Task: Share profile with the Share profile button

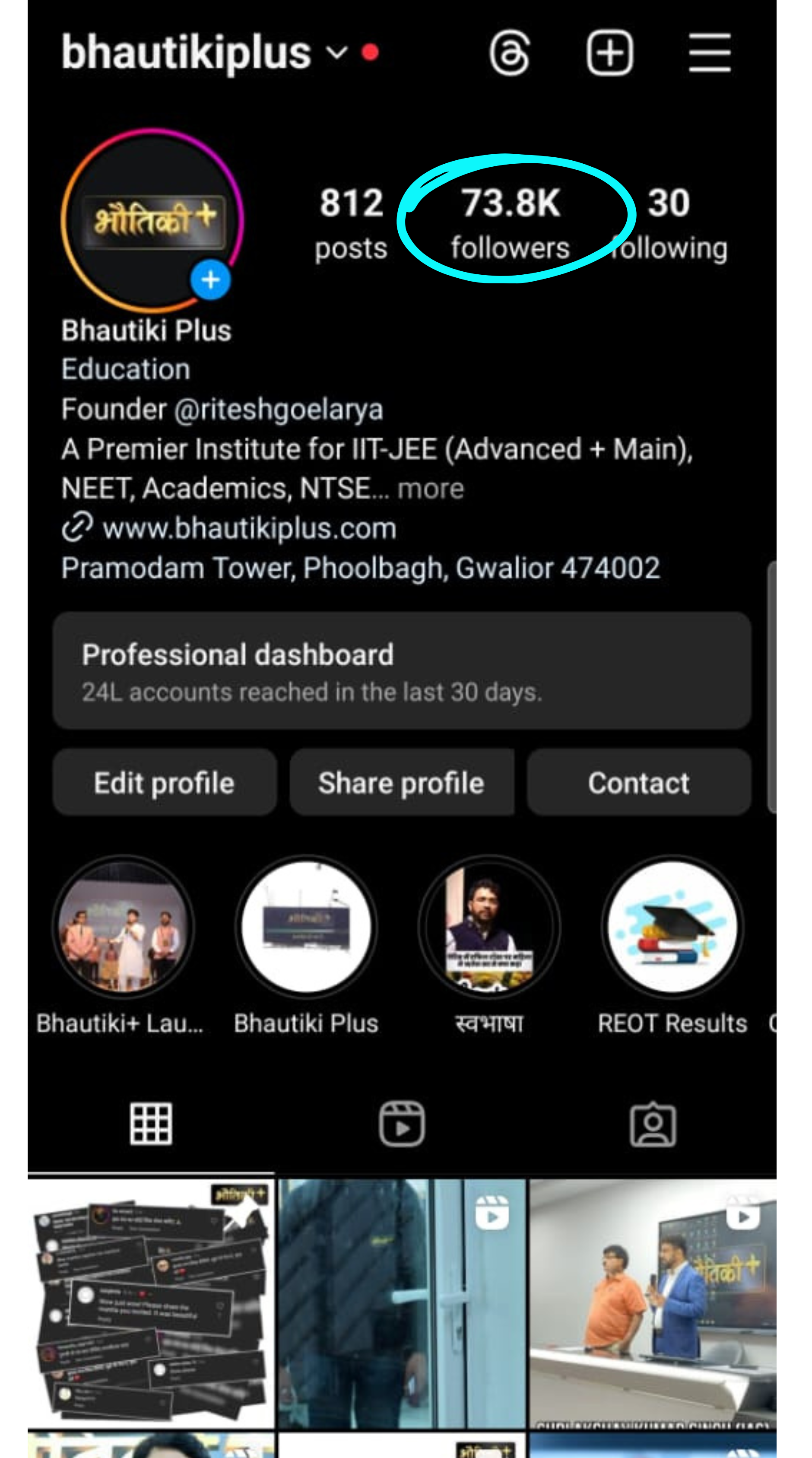Action: (x=402, y=782)
